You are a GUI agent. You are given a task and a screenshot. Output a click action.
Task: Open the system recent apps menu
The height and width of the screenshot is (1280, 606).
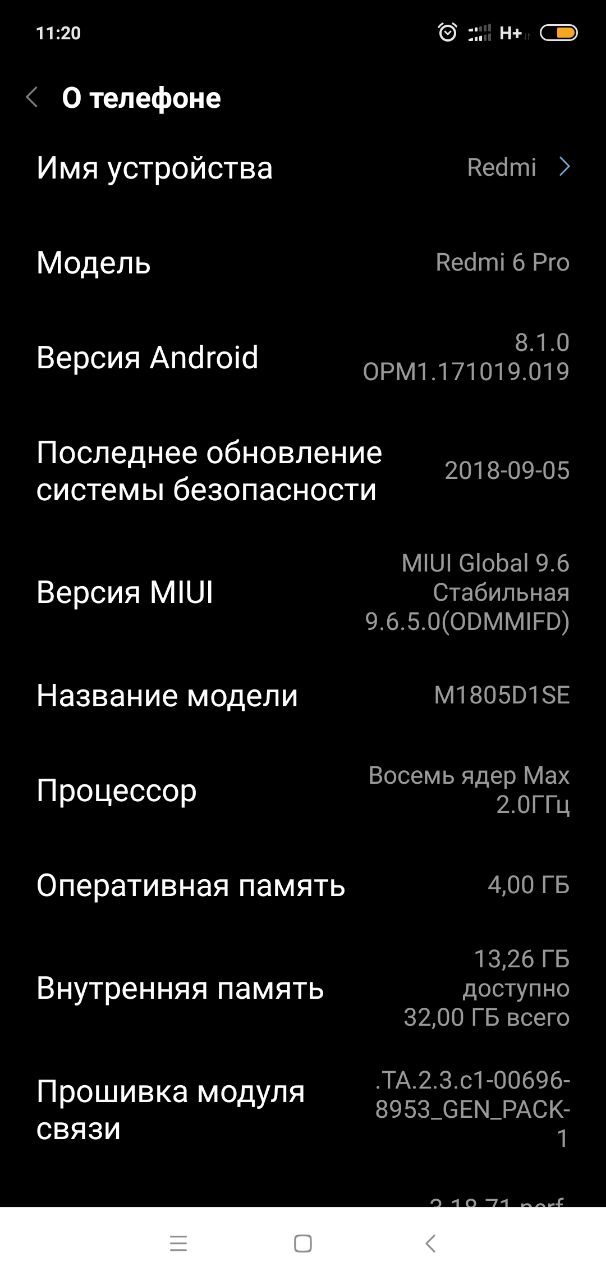[179, 1244]
